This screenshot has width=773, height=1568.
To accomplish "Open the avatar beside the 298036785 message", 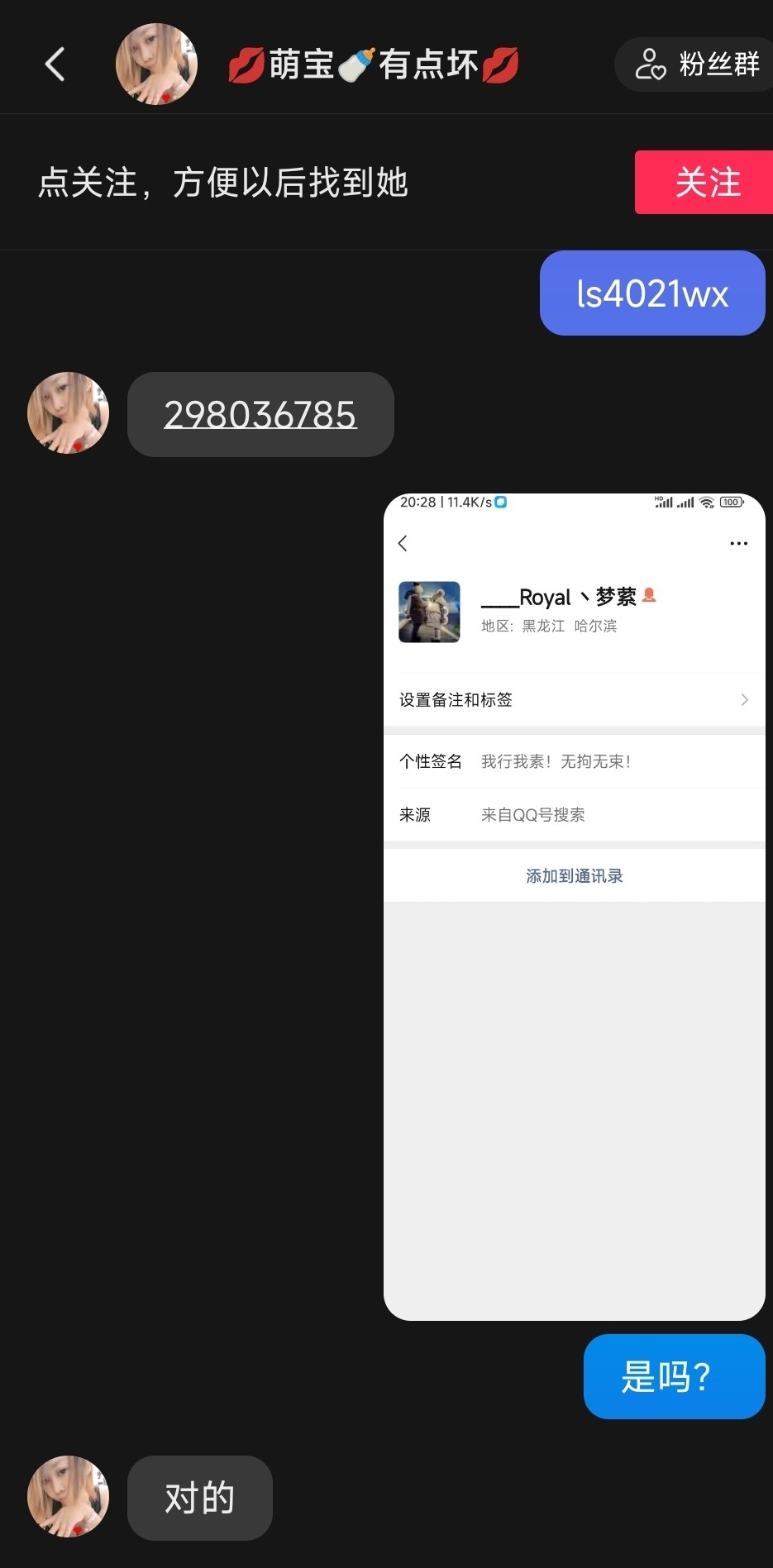I will tap(69, 413).
